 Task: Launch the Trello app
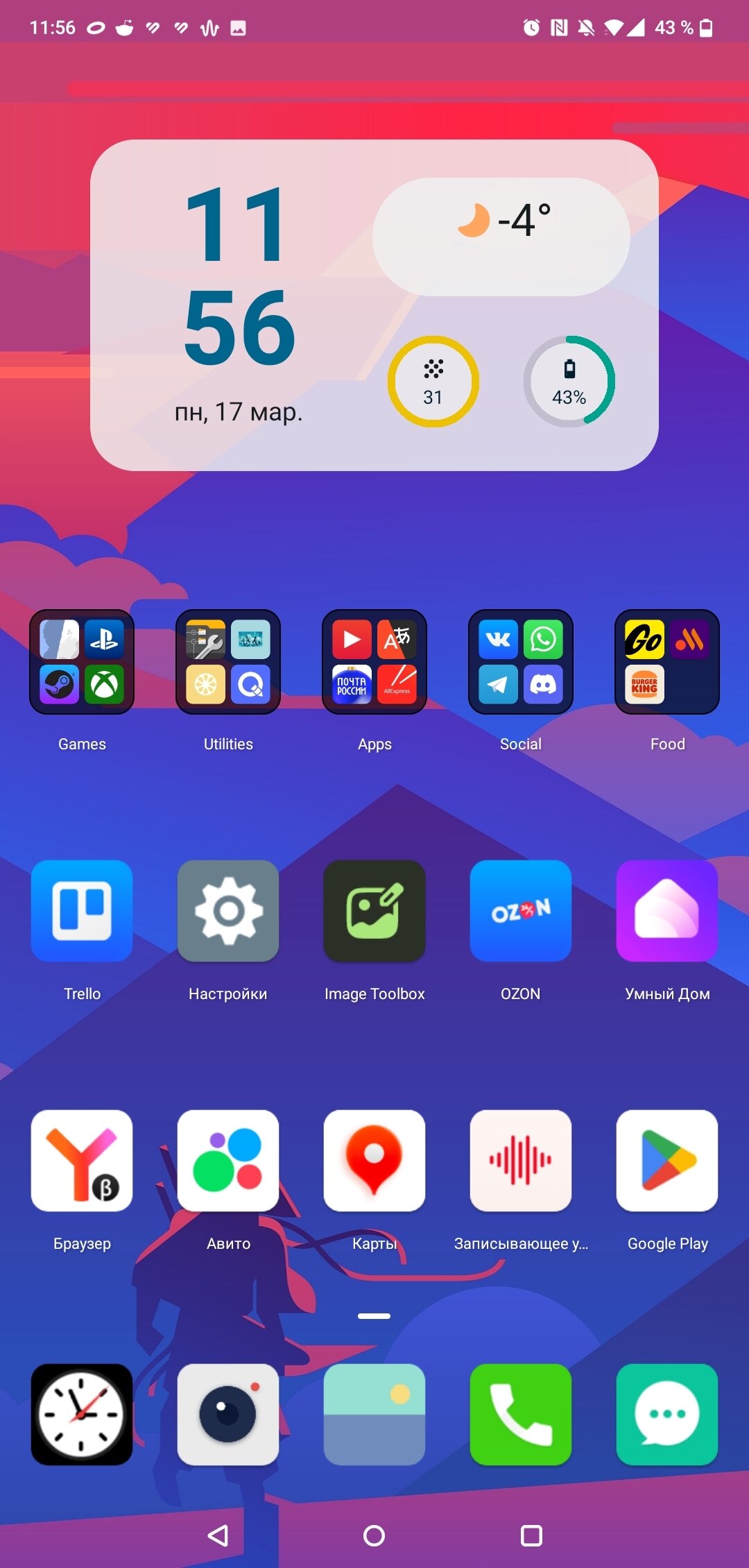(82, 911)
